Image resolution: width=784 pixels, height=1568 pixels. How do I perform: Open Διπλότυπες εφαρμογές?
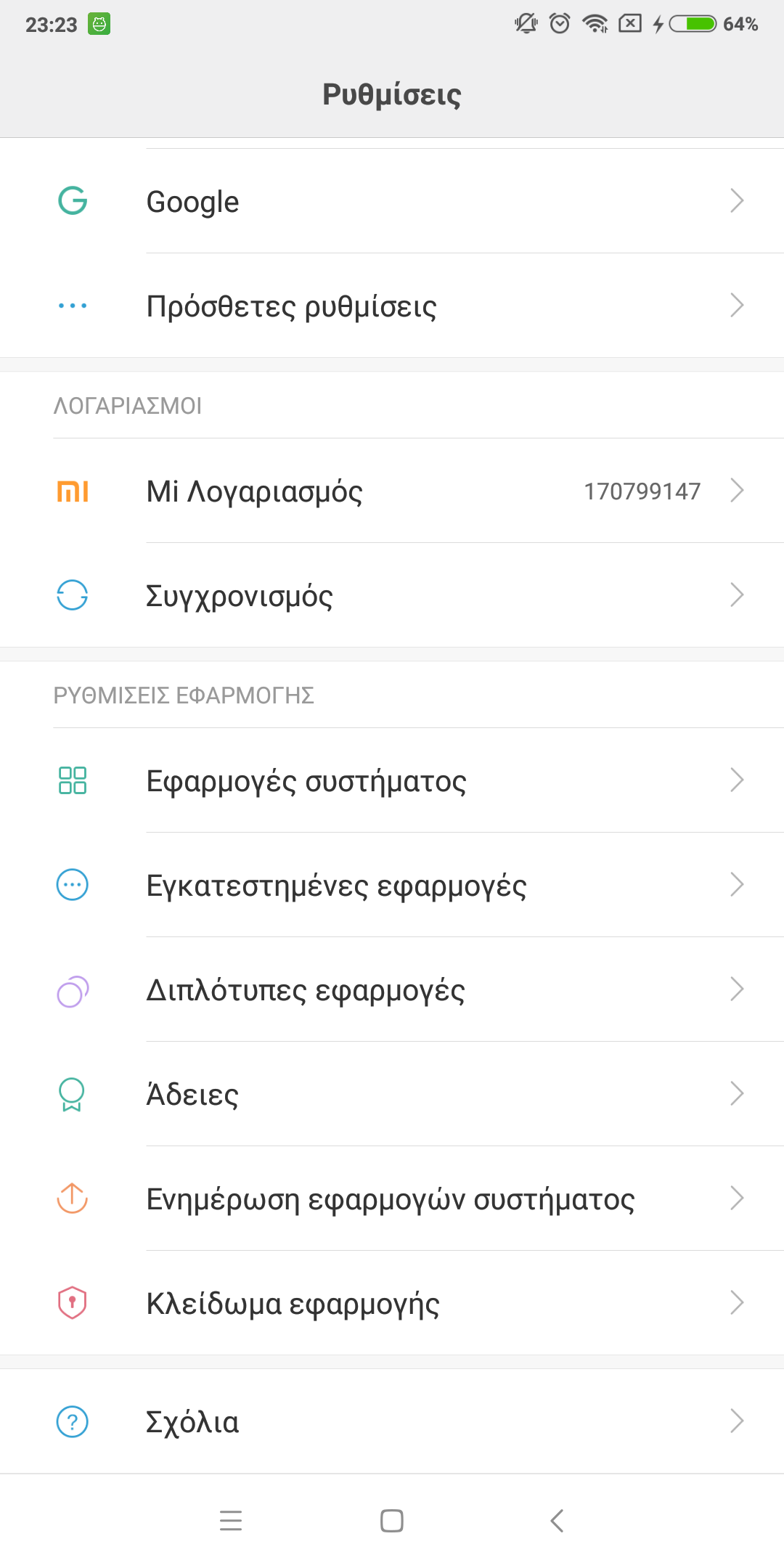(392, 989)
